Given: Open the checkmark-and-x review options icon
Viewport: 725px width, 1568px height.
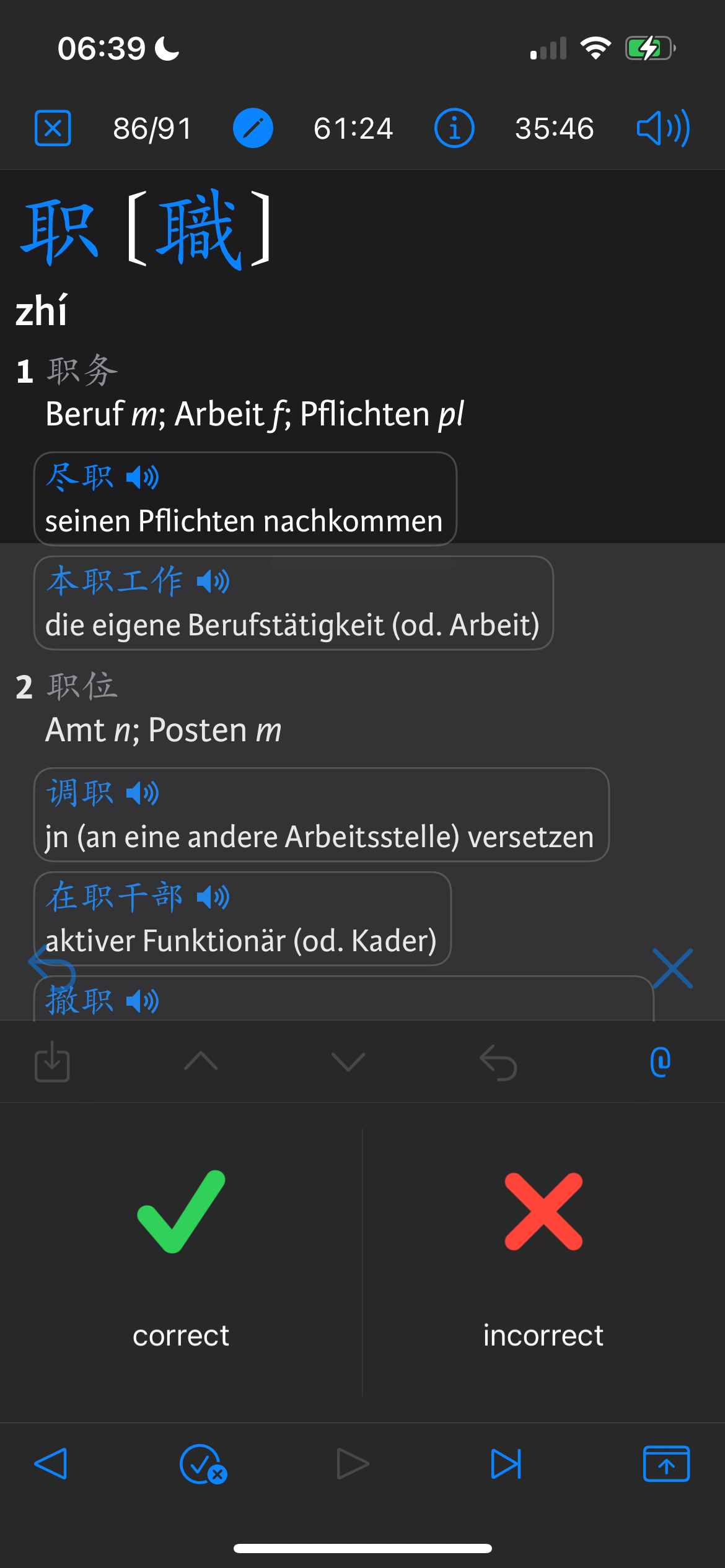Looking at the screenshot, I should point(203,1465).
